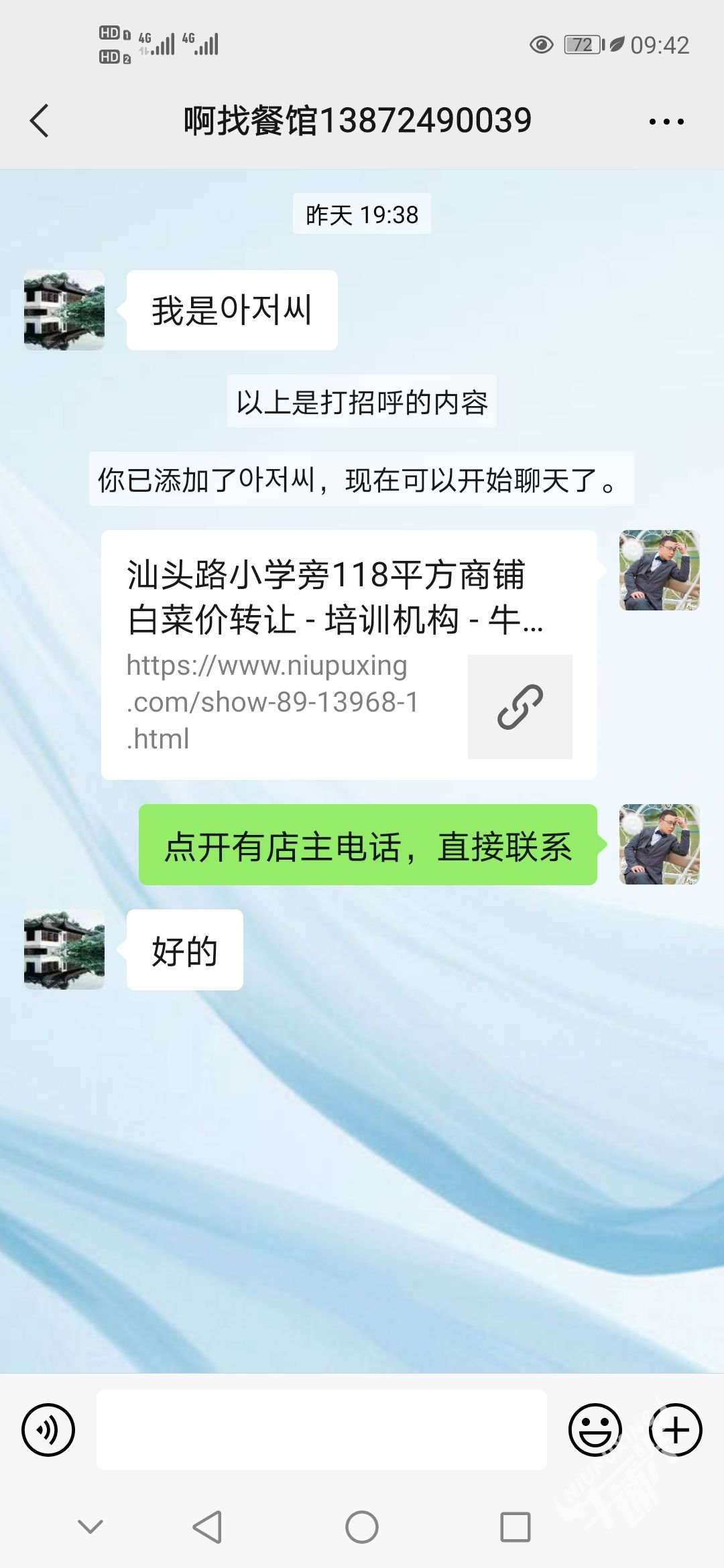Open the chat's three-dot menu

pyautogui.click(x=666, y=122)
